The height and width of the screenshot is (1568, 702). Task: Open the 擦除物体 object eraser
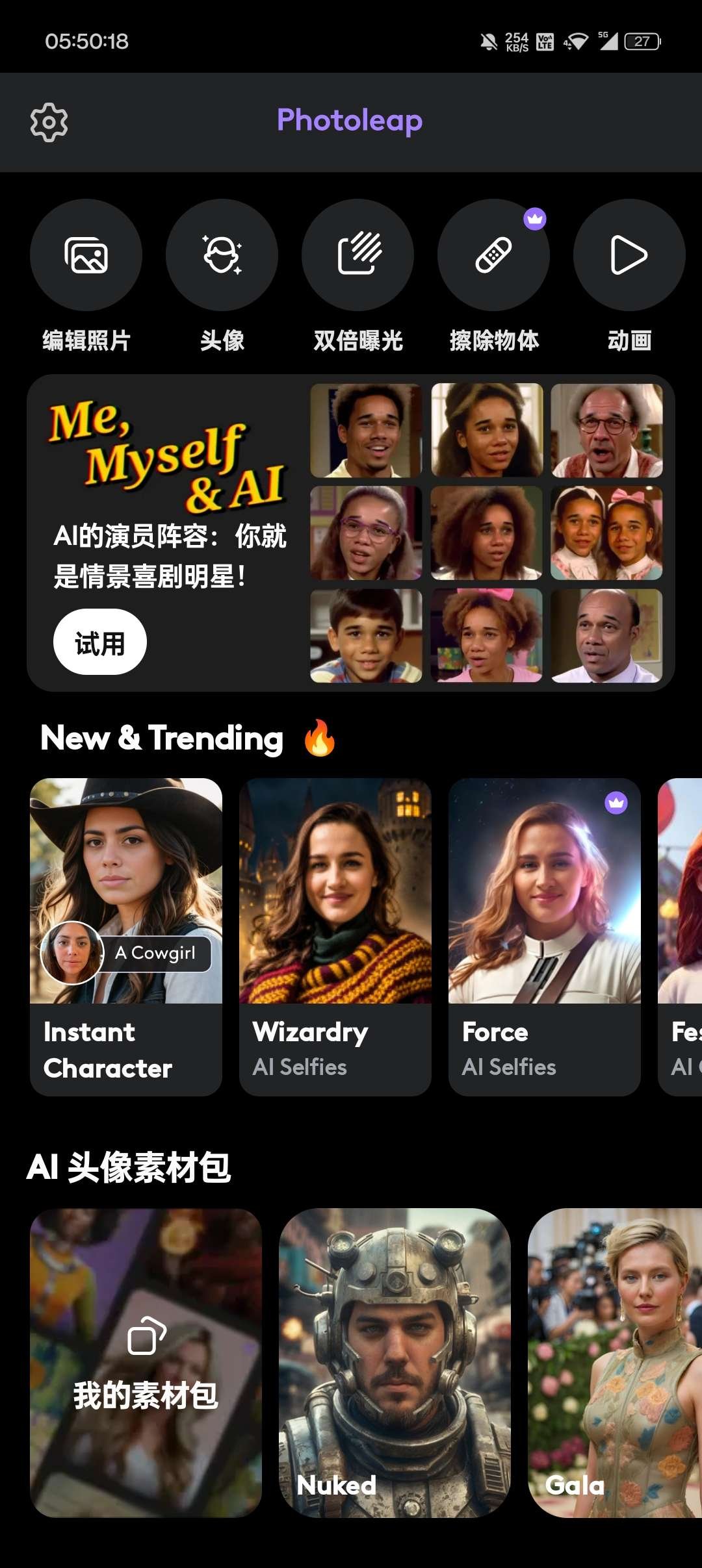(x=493, y=255)
